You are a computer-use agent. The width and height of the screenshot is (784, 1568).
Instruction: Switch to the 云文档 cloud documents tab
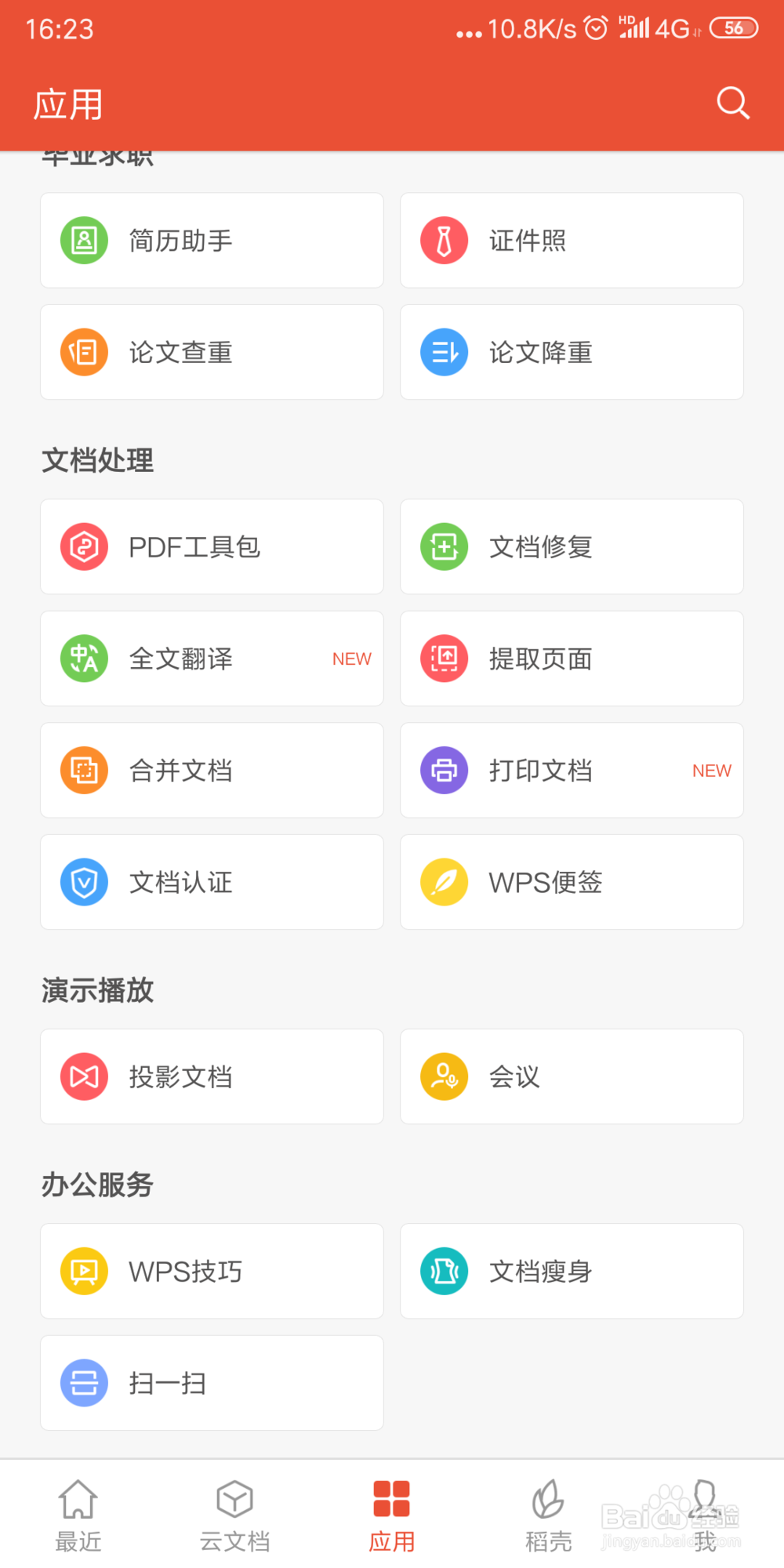point(234,1513)
